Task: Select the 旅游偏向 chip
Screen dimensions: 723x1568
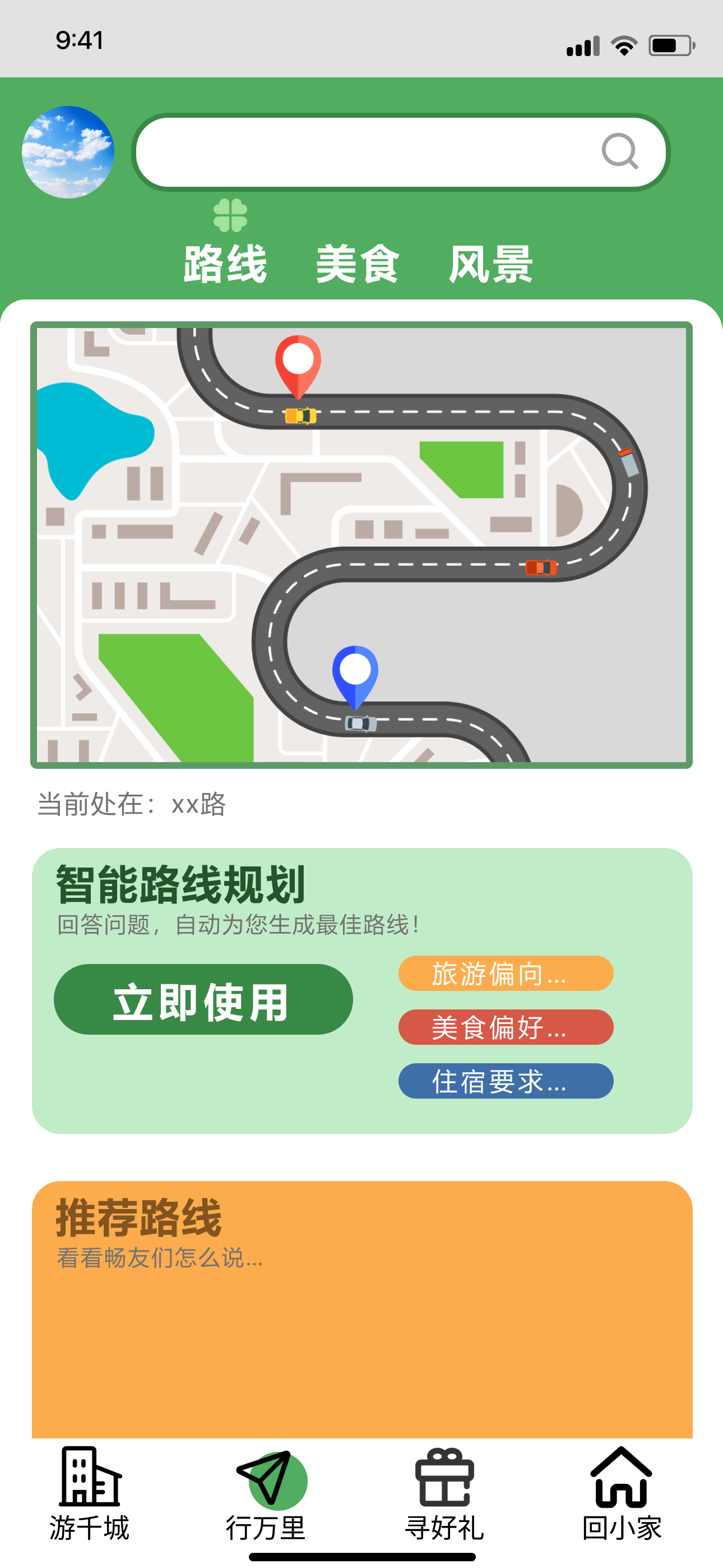Action: (506, 974)
